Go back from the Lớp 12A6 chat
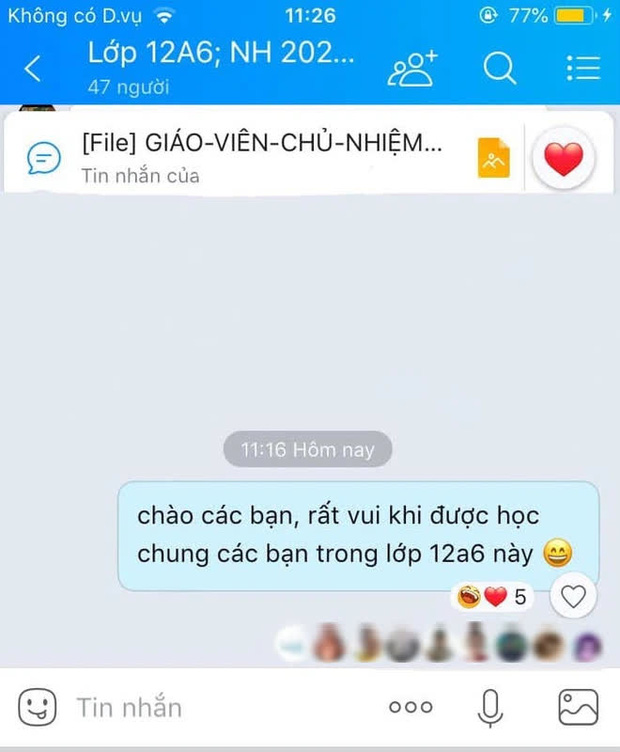The image size is (620, 752). [x=33, y=68]
